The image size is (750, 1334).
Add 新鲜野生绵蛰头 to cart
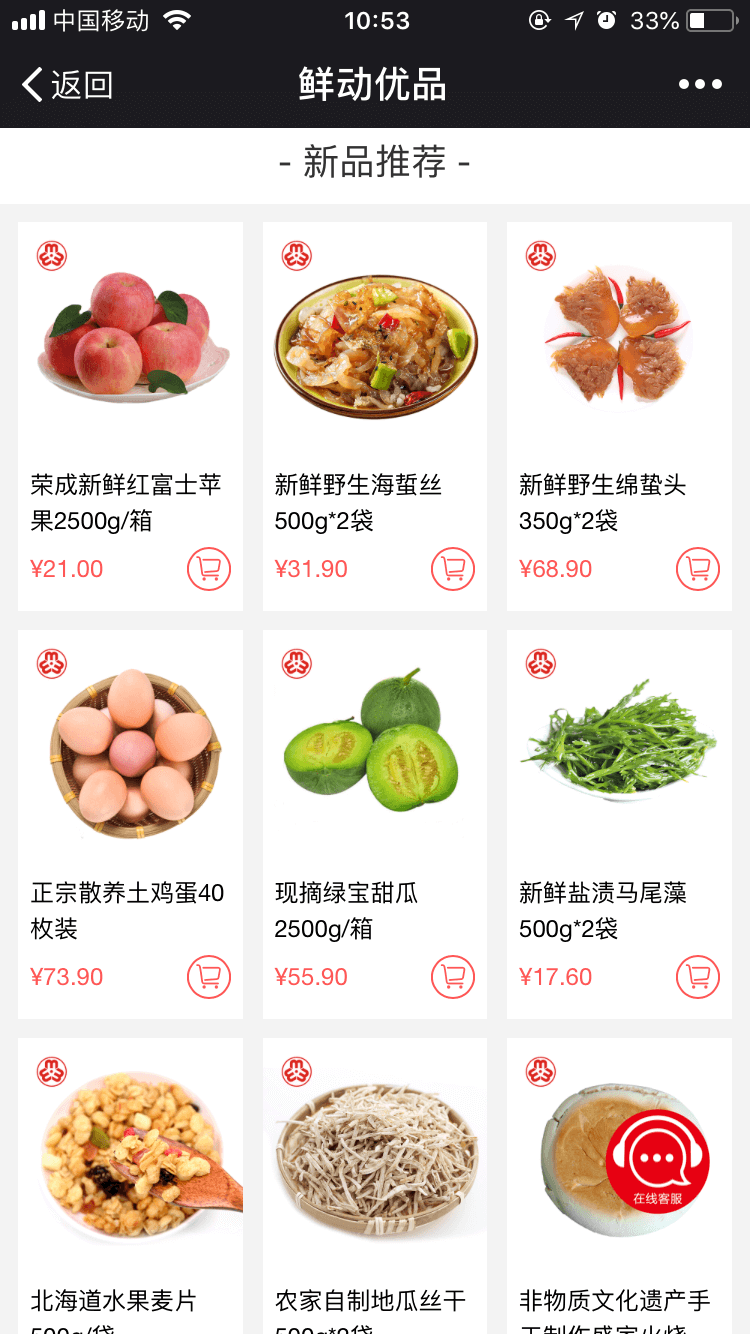[698, 569]
